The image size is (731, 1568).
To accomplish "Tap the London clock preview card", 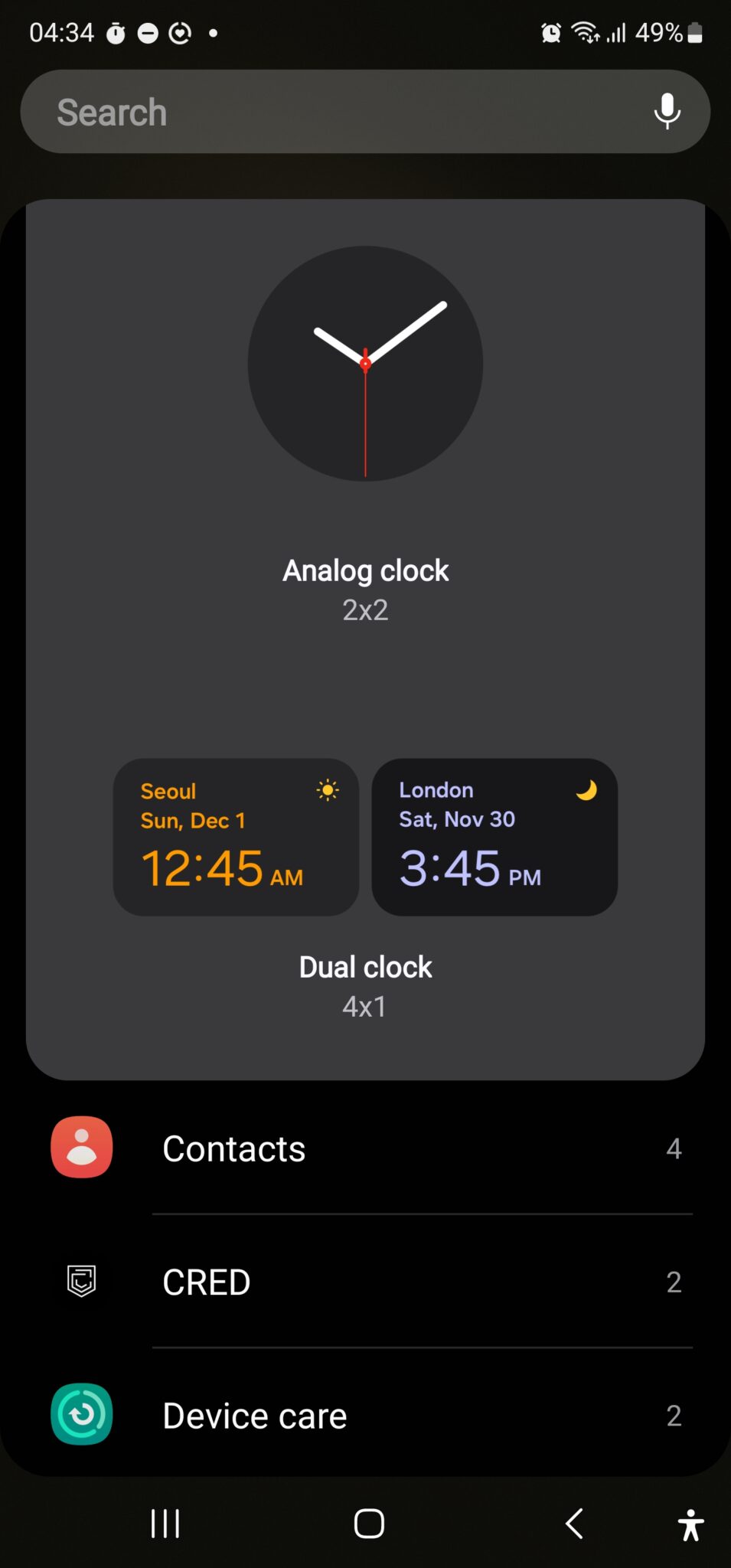I will 494,837.
